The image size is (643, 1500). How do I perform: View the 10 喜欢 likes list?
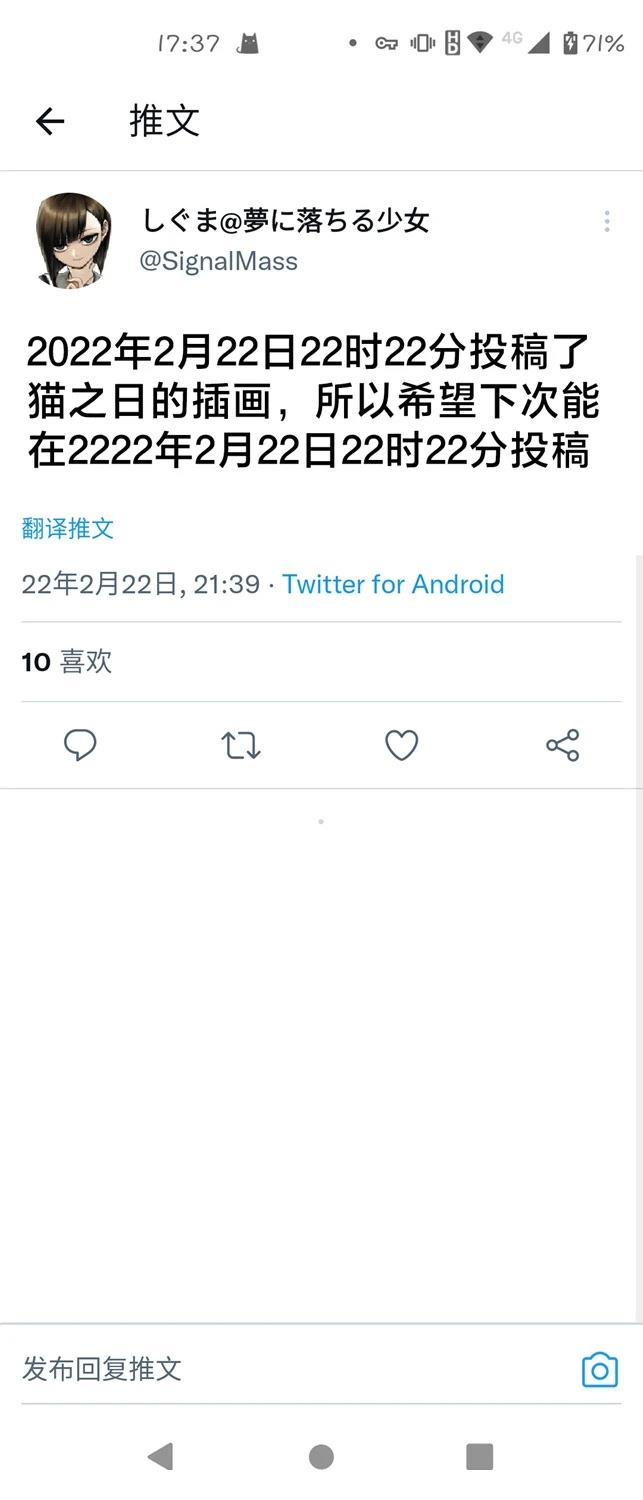click(x=67, y=662)
